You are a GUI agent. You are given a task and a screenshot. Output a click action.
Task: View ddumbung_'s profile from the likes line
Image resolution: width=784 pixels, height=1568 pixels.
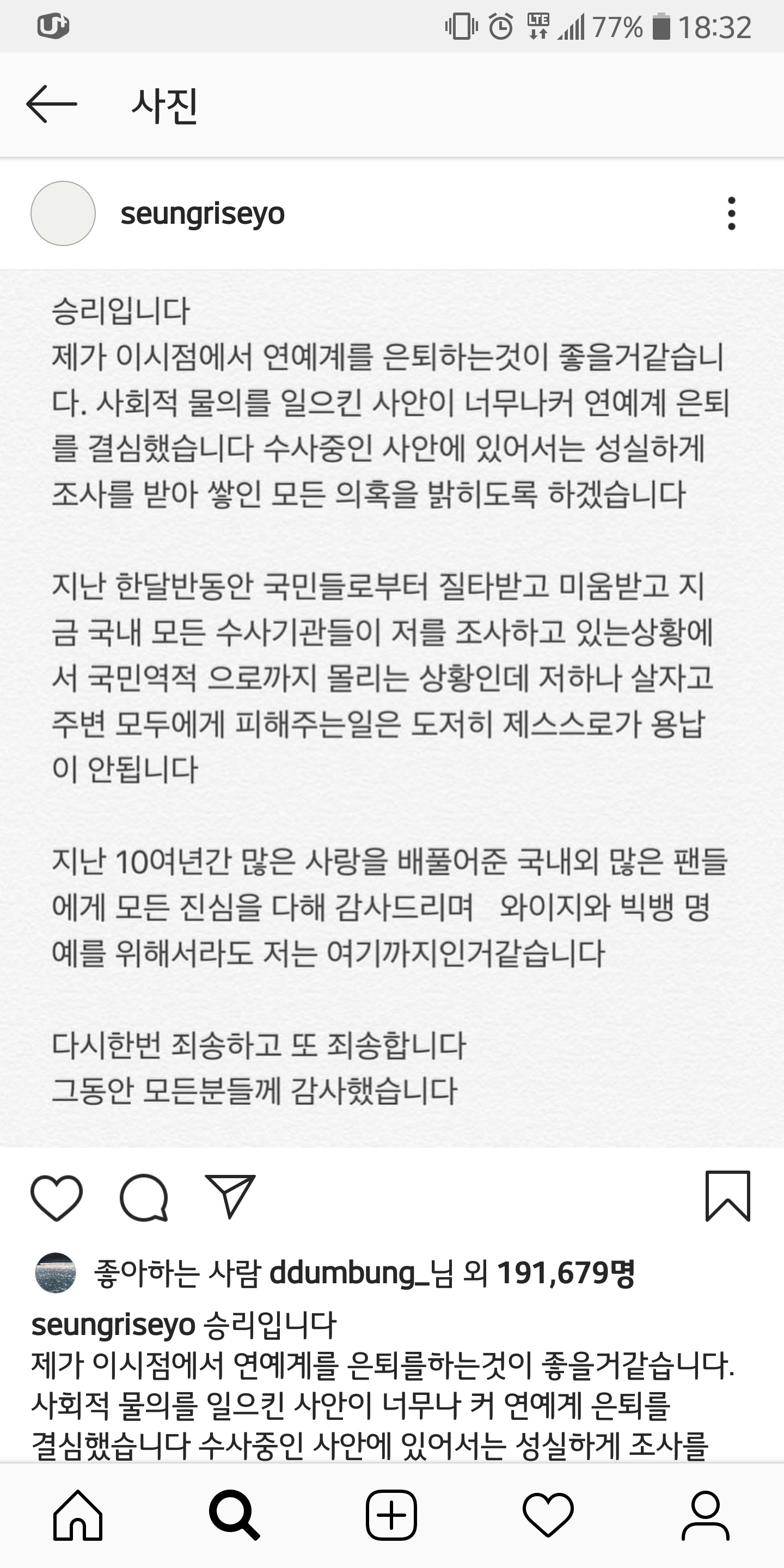tap(341, 1273)
